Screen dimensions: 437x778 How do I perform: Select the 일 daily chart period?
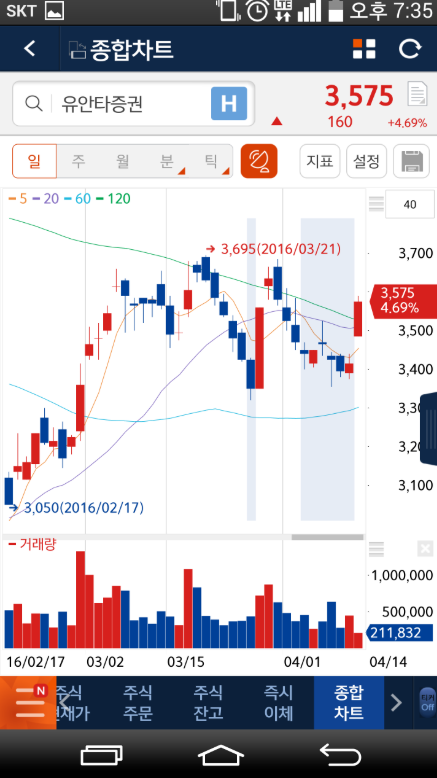click(34, 161)
